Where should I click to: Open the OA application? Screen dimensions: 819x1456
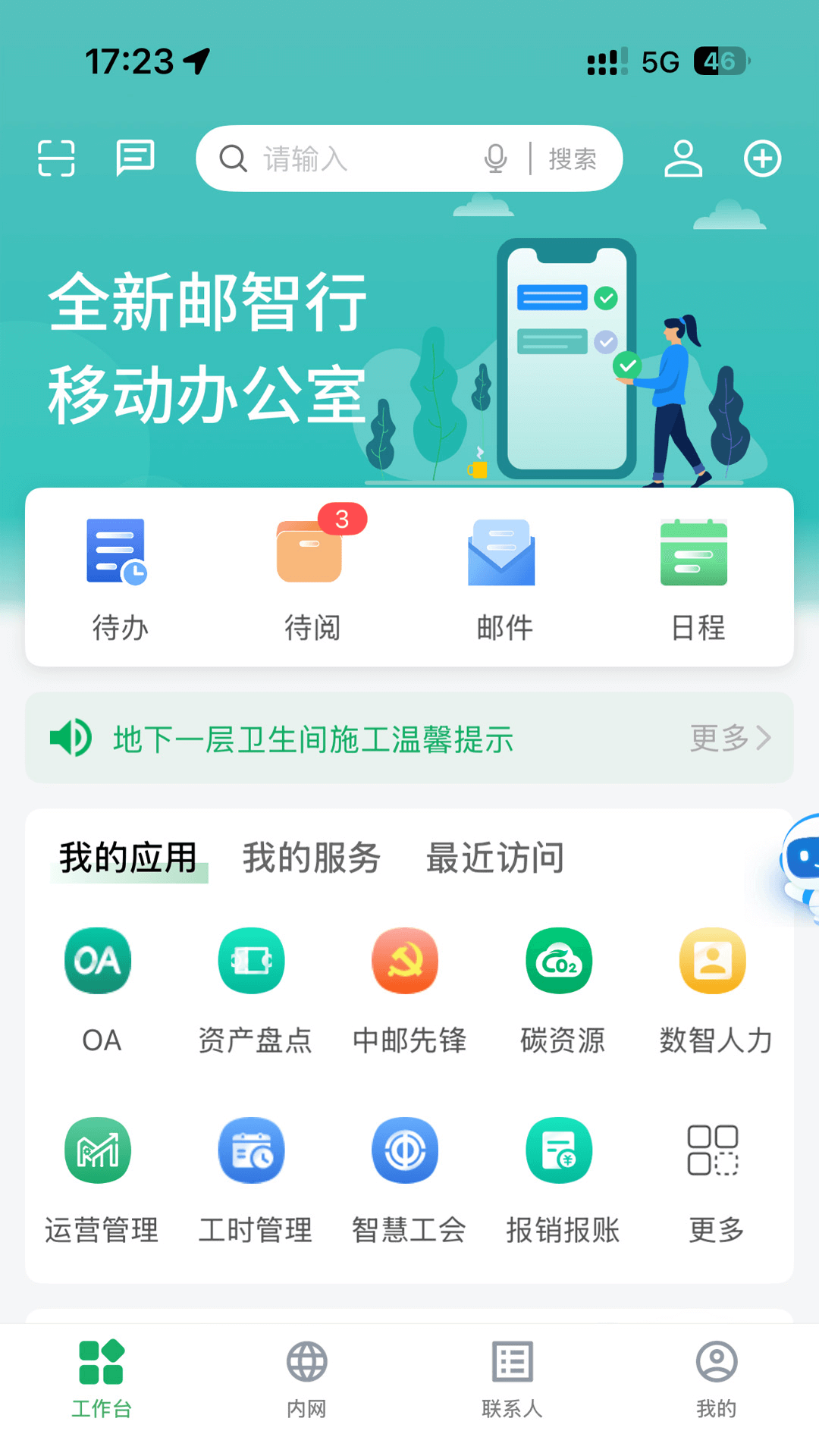pyautogui.click(x=99, y=960)
